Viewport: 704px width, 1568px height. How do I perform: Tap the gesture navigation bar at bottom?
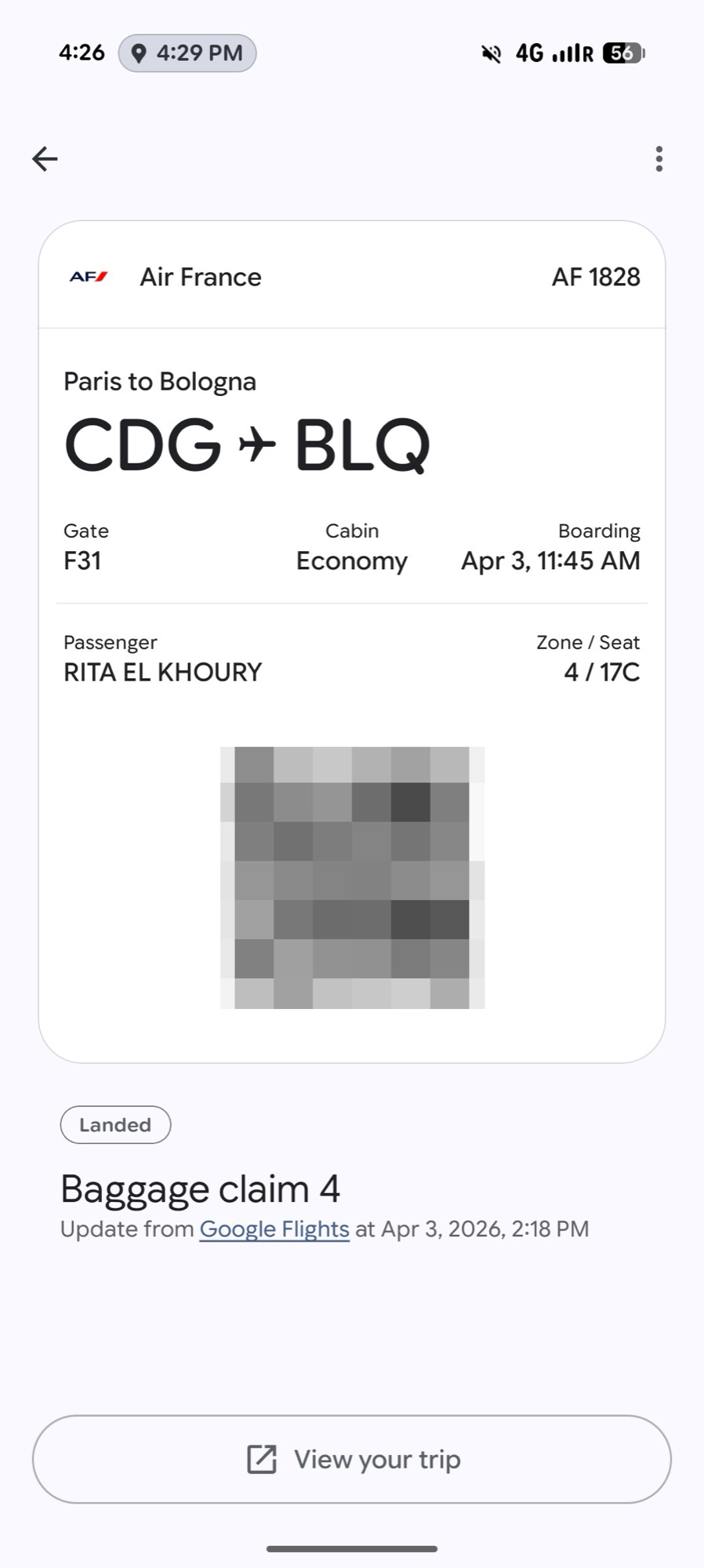pyautogui.click(x=352, y=1548)
